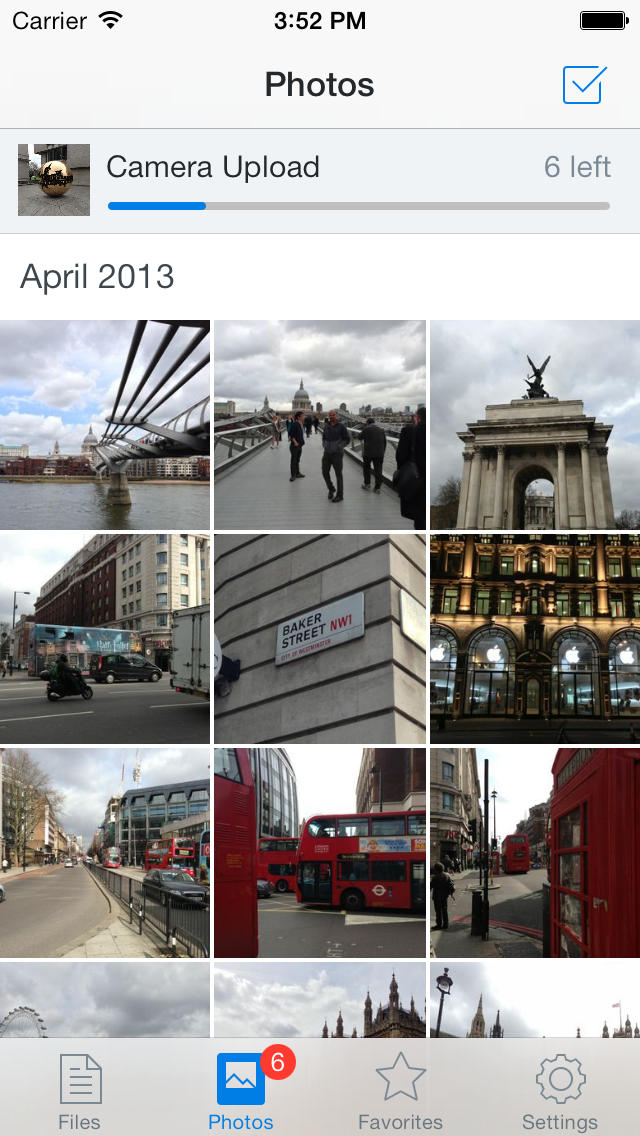View the street photo with the motorcyclist
640x1136 pixels.
click(x=105, y=639)
